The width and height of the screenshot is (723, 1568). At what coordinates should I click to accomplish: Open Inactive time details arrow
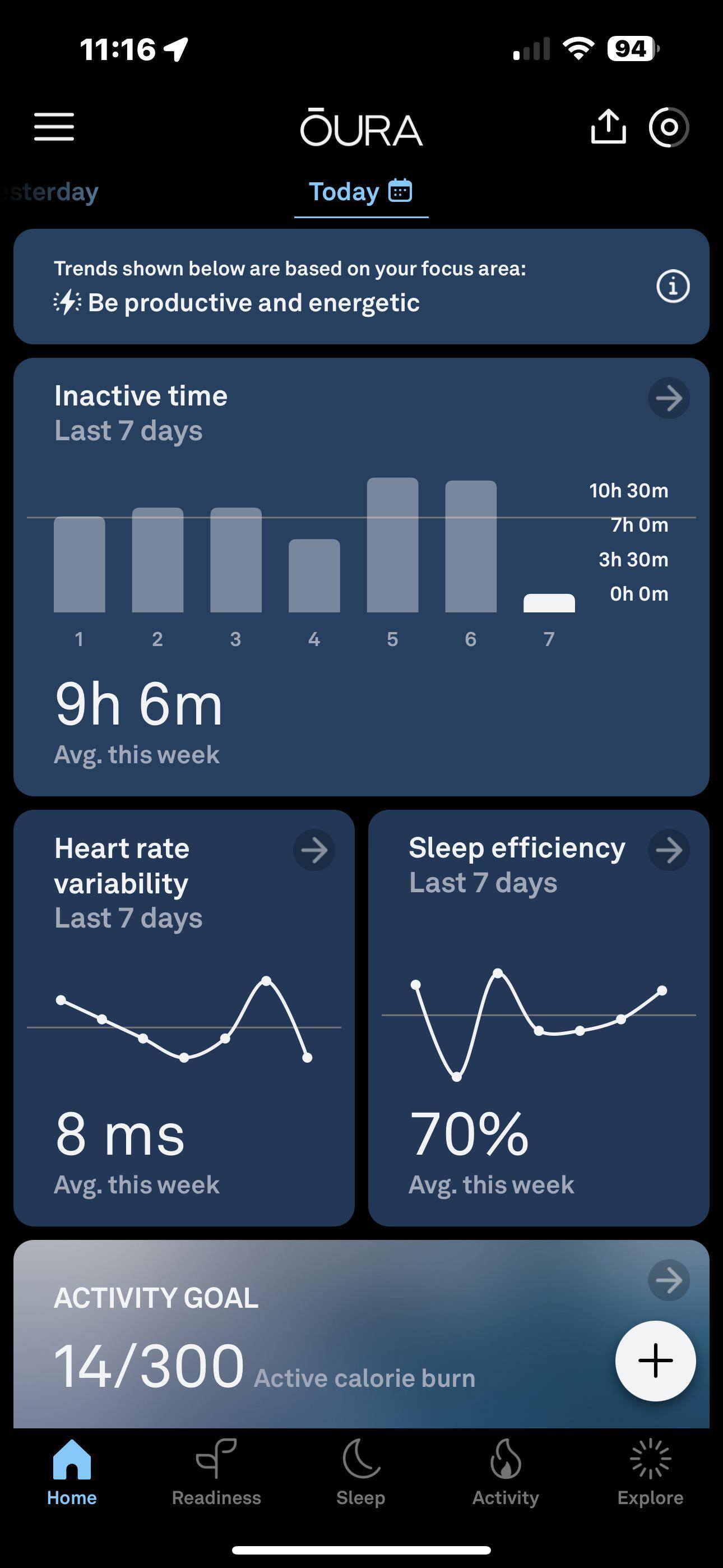coord(668,399)
